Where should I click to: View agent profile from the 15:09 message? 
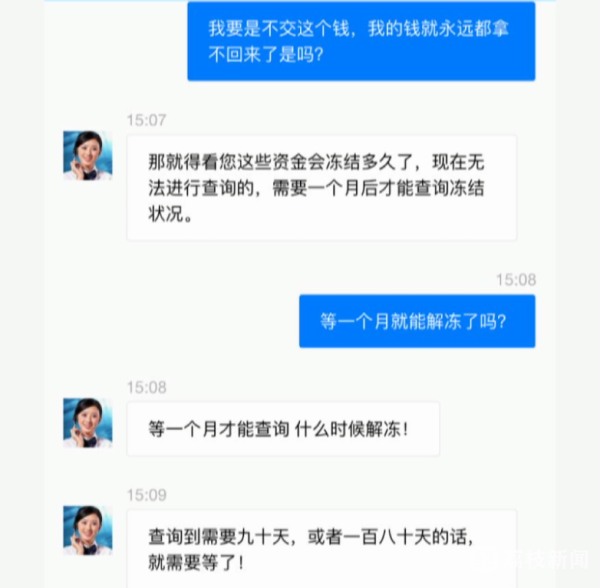coord(88,530)
